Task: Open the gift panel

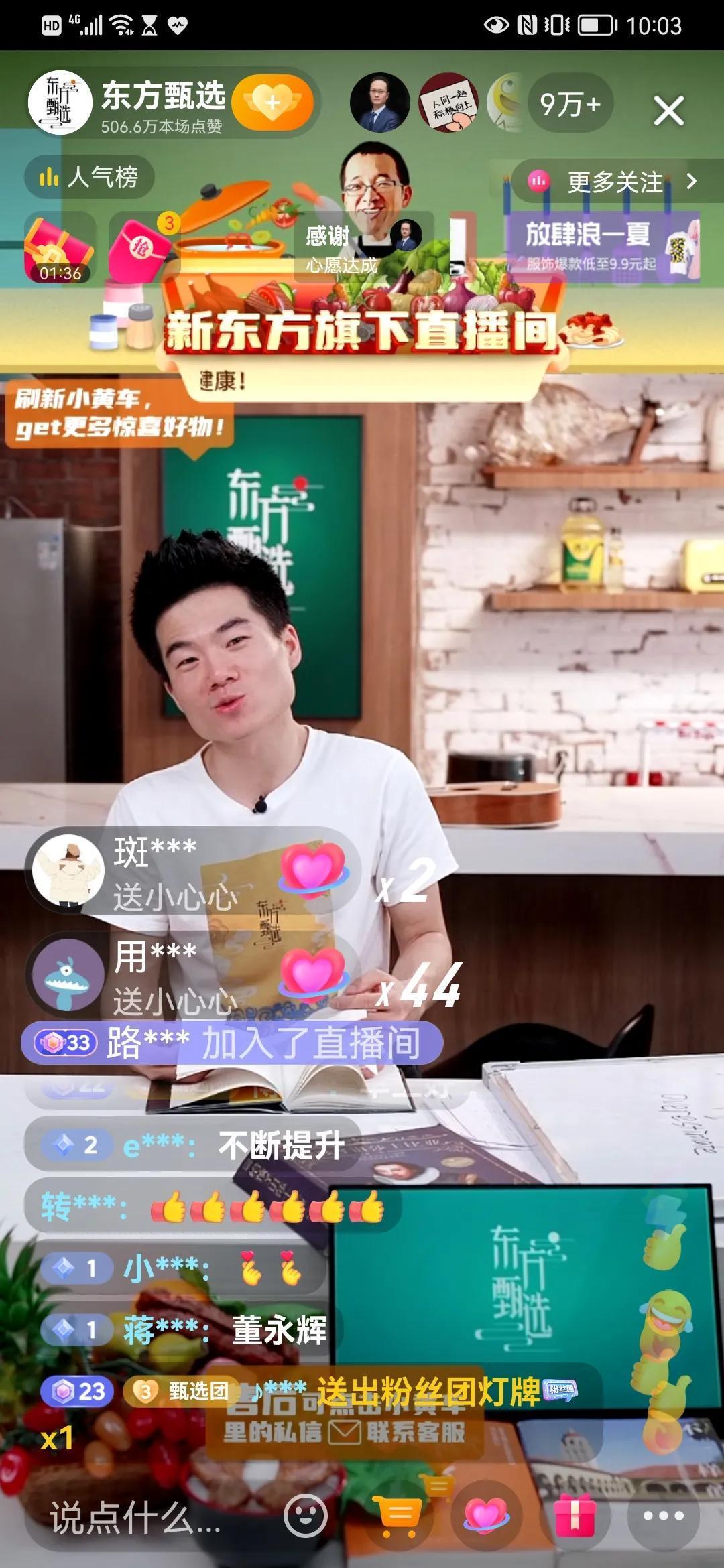Action: (x=575, y=1516)
